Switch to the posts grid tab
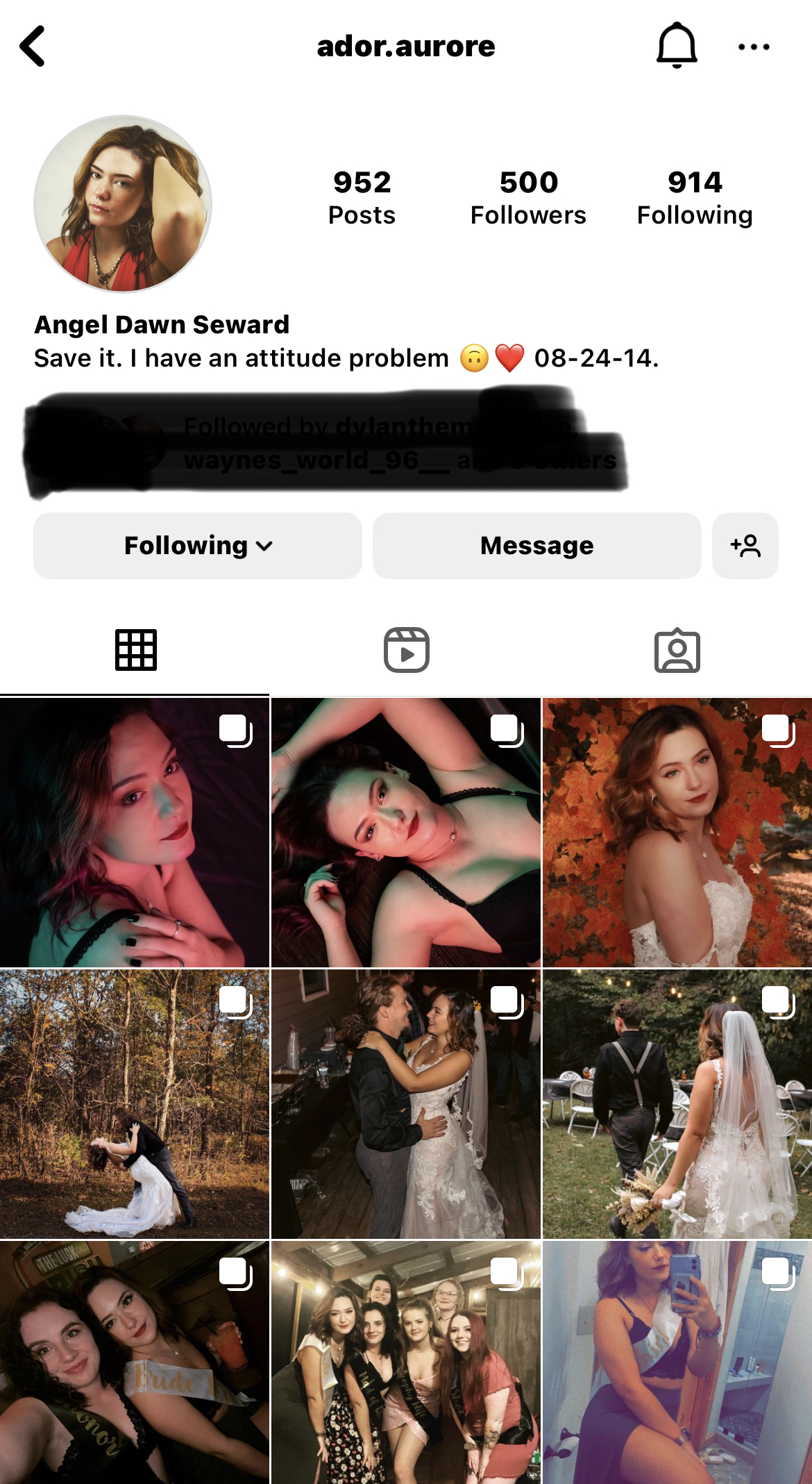 click(135, 650)
